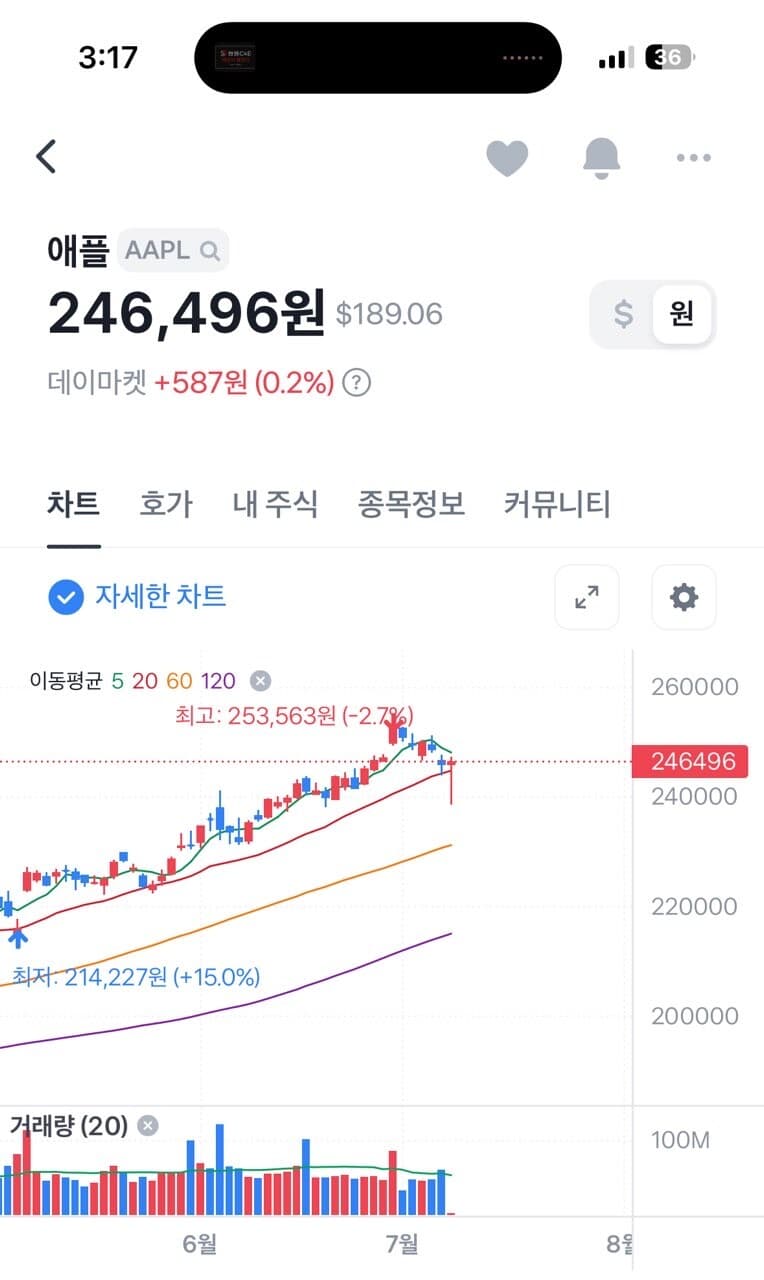Switch price display to dollars
This screenshot has height=1280, width=764.
click(x=622, y=313)
